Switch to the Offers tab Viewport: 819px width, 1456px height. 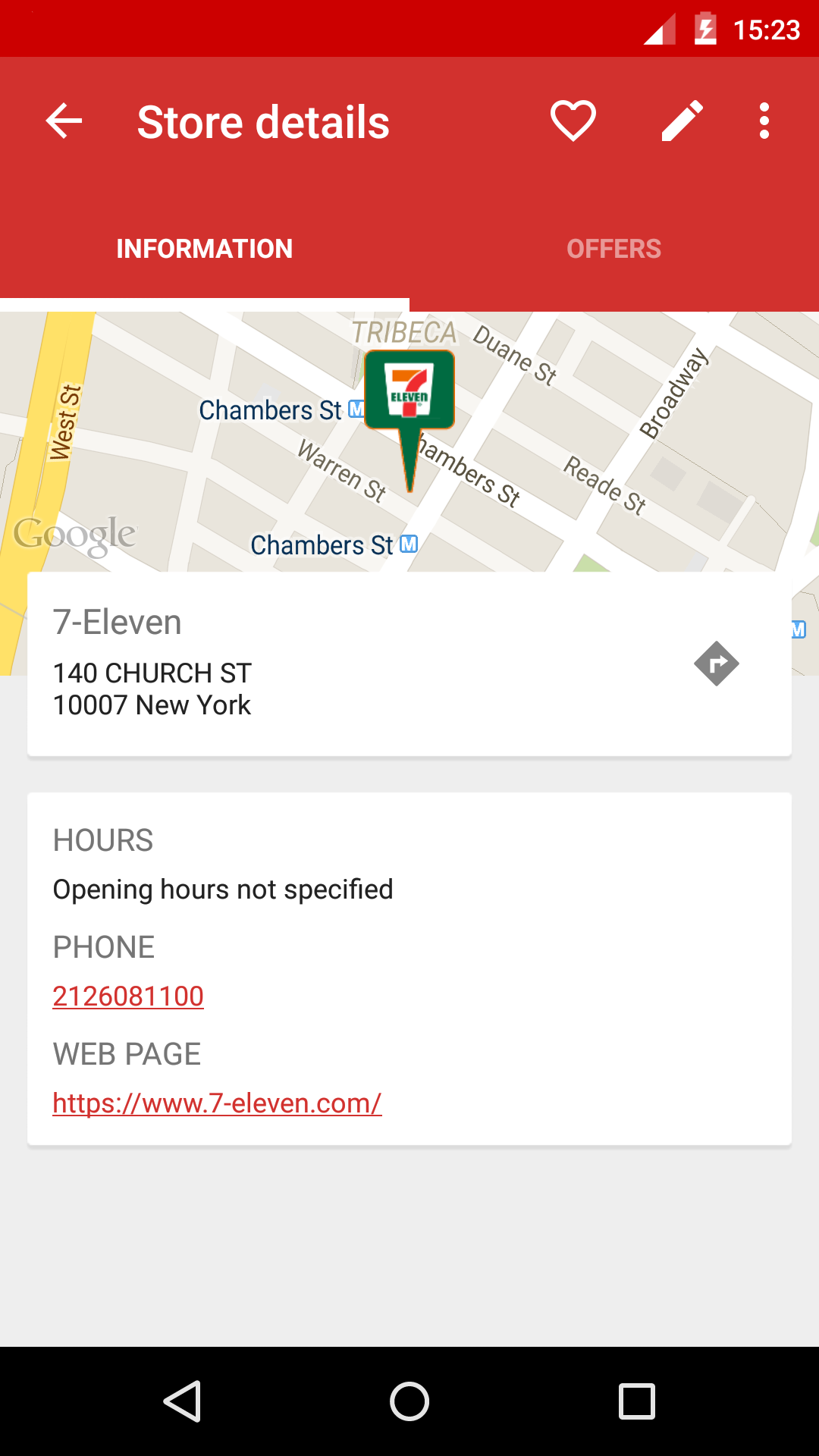point(614,249)
